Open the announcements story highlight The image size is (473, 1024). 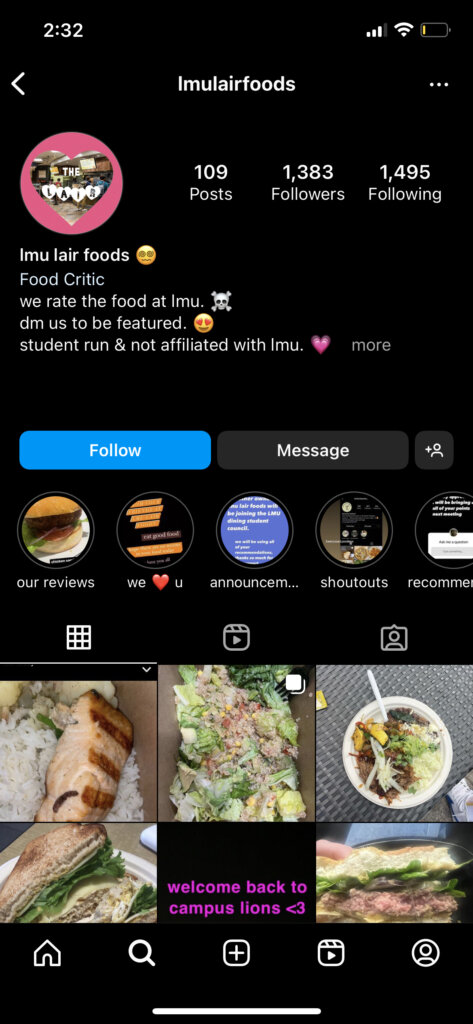pyautogui.click(x=254, y=530)
